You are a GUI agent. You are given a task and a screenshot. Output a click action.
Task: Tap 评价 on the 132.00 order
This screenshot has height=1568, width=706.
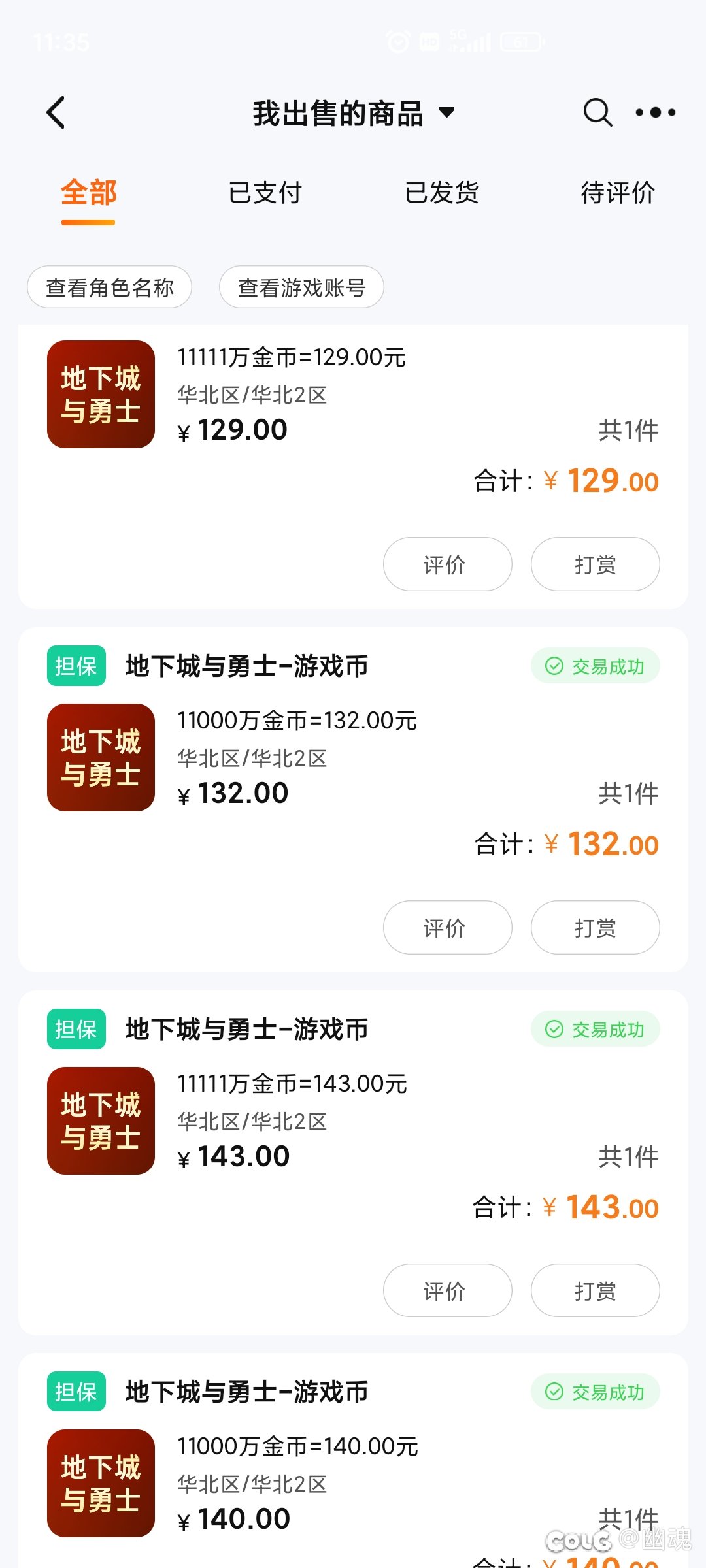coord(447,928)
